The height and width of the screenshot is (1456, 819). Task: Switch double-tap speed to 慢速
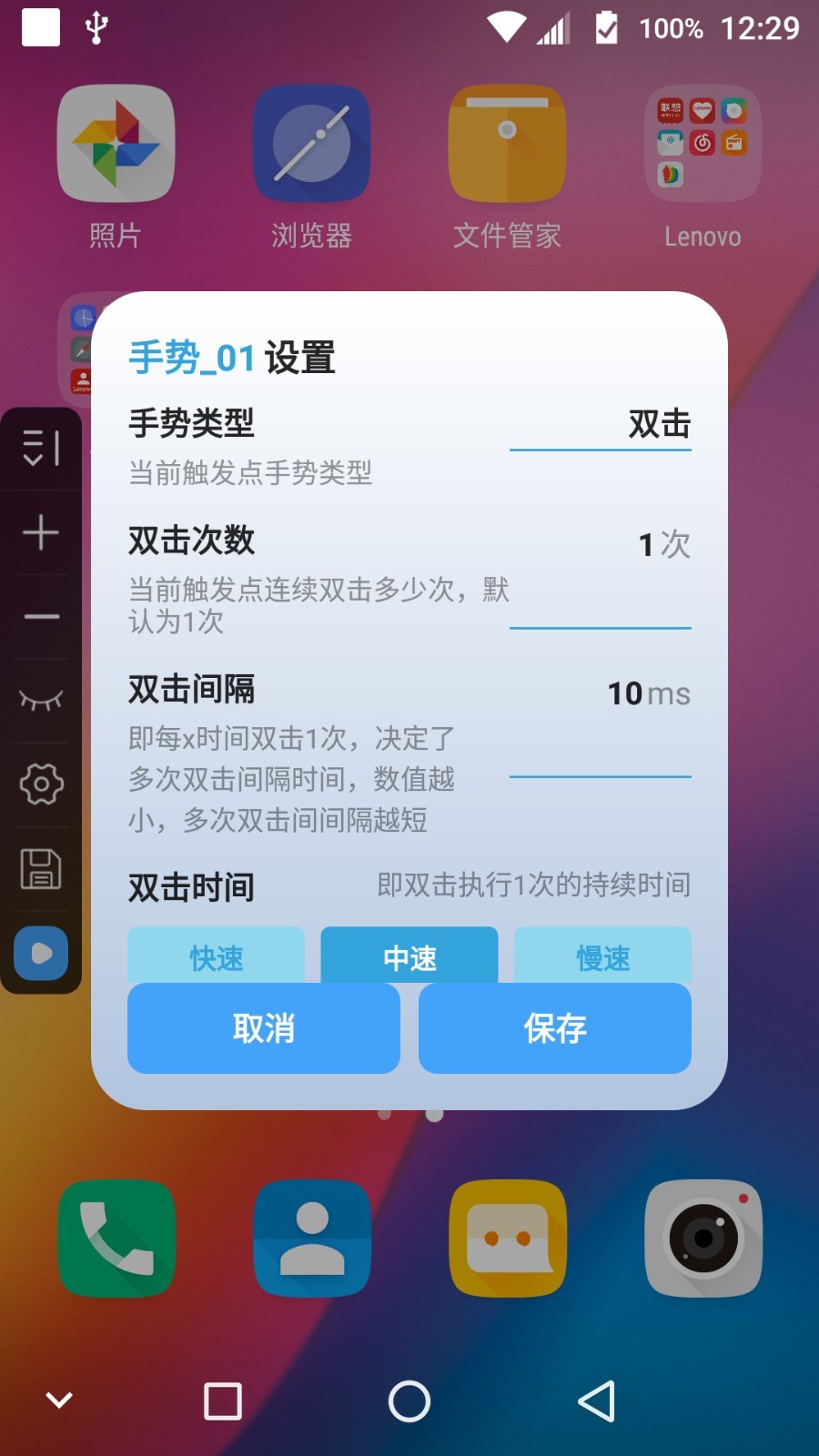602,955
